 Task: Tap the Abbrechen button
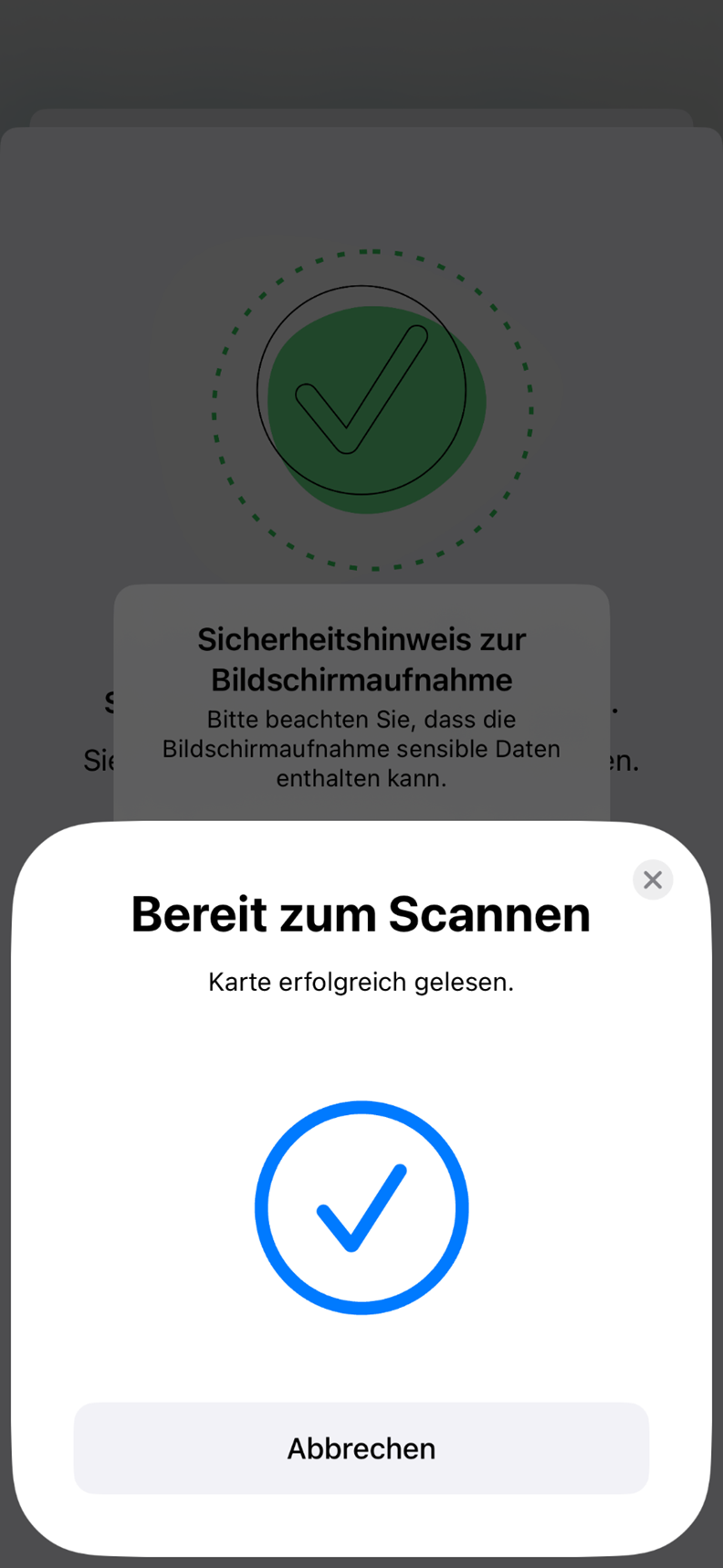[x=361, y=1448]
